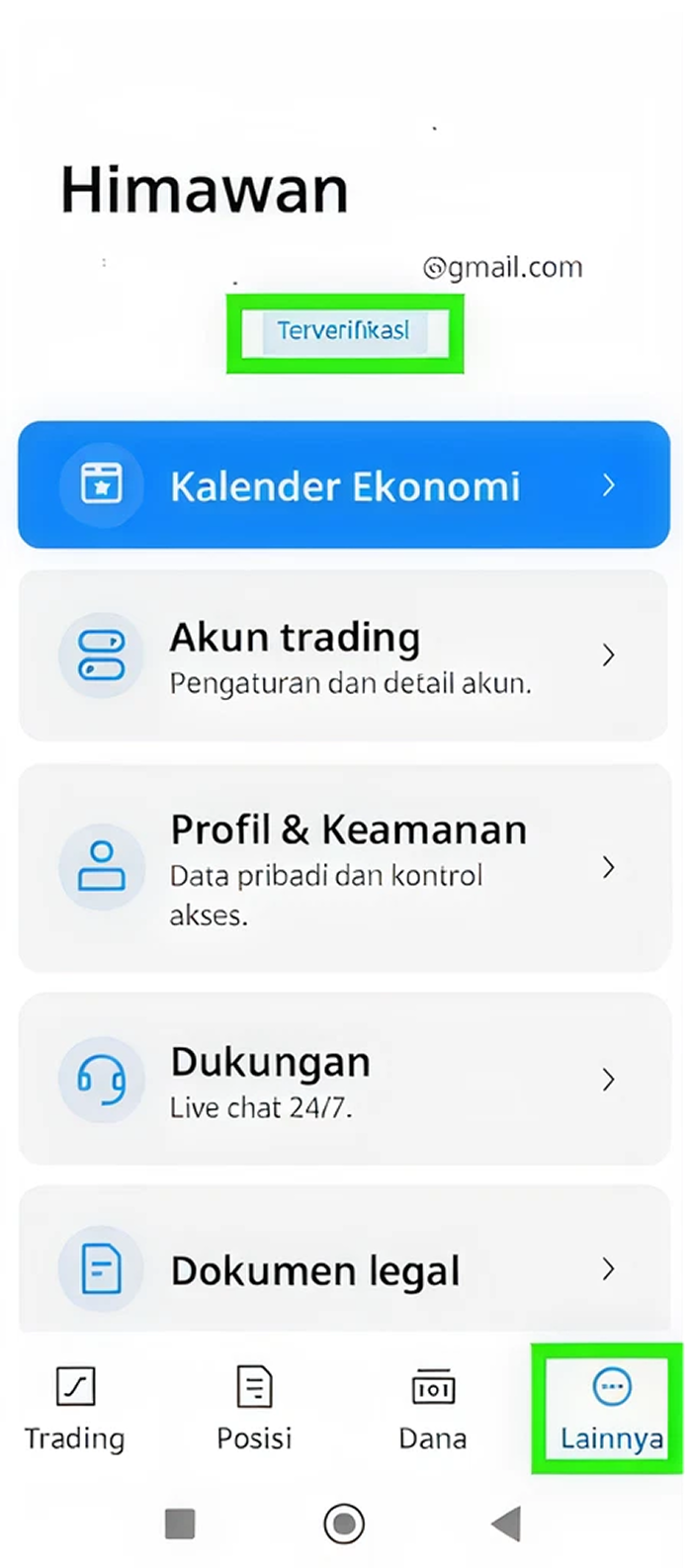The image size is (692, 1568).
Task: Open Dukungan live chat
Action: tap(344, 1079)
